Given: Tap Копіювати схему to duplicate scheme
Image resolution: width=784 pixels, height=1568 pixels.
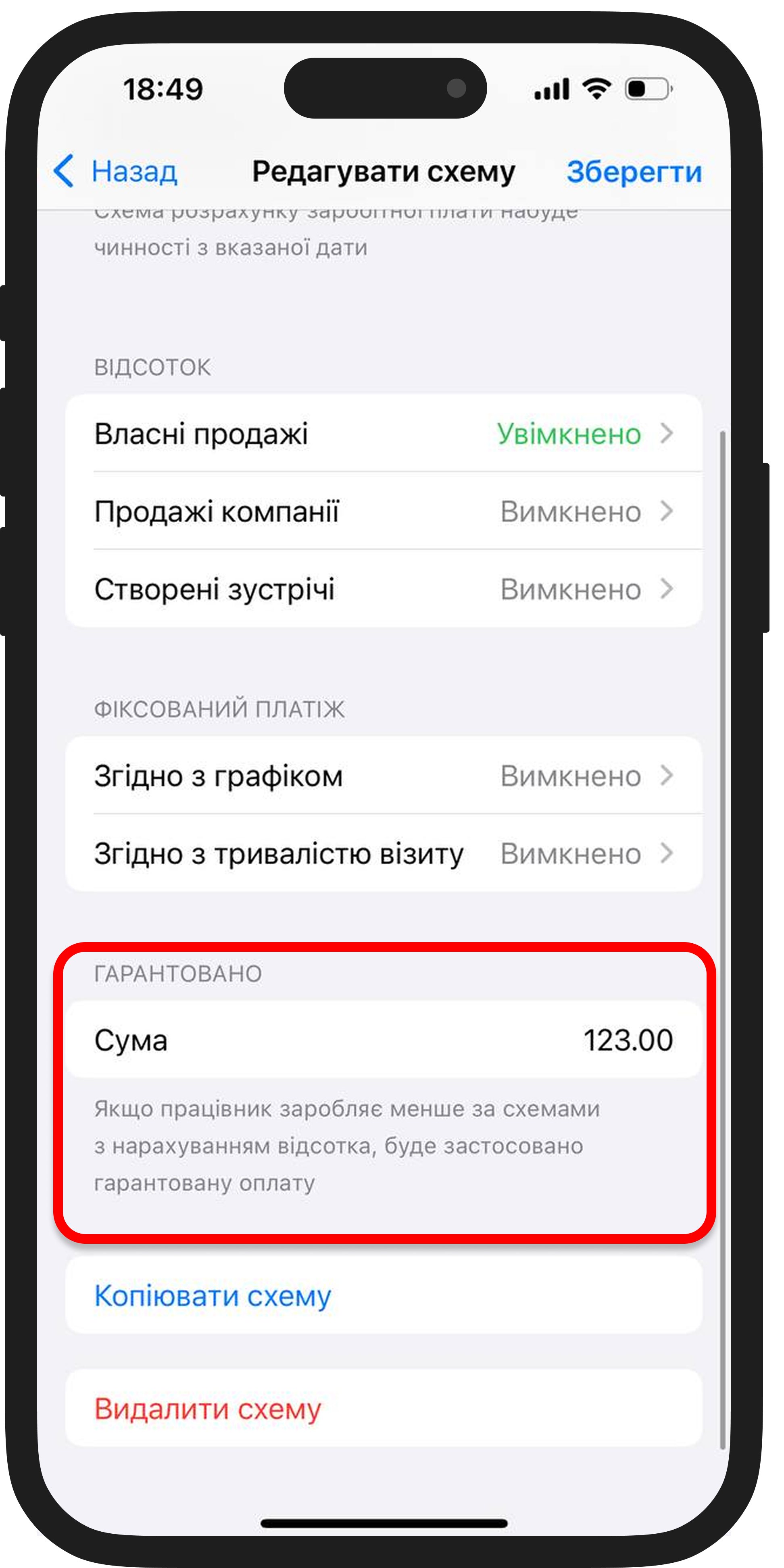Looking at the screenshot, I should (213, 1296).
